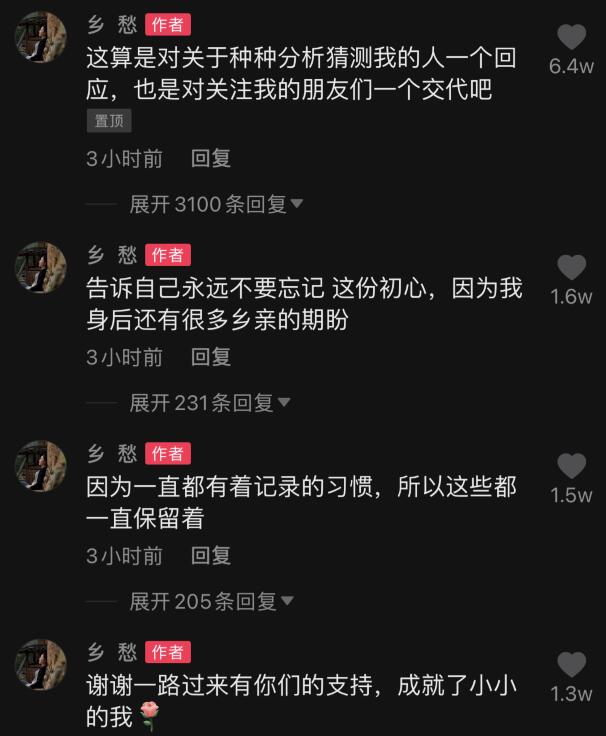Expand 3100 replies under the pinned comment

[216, 204]
